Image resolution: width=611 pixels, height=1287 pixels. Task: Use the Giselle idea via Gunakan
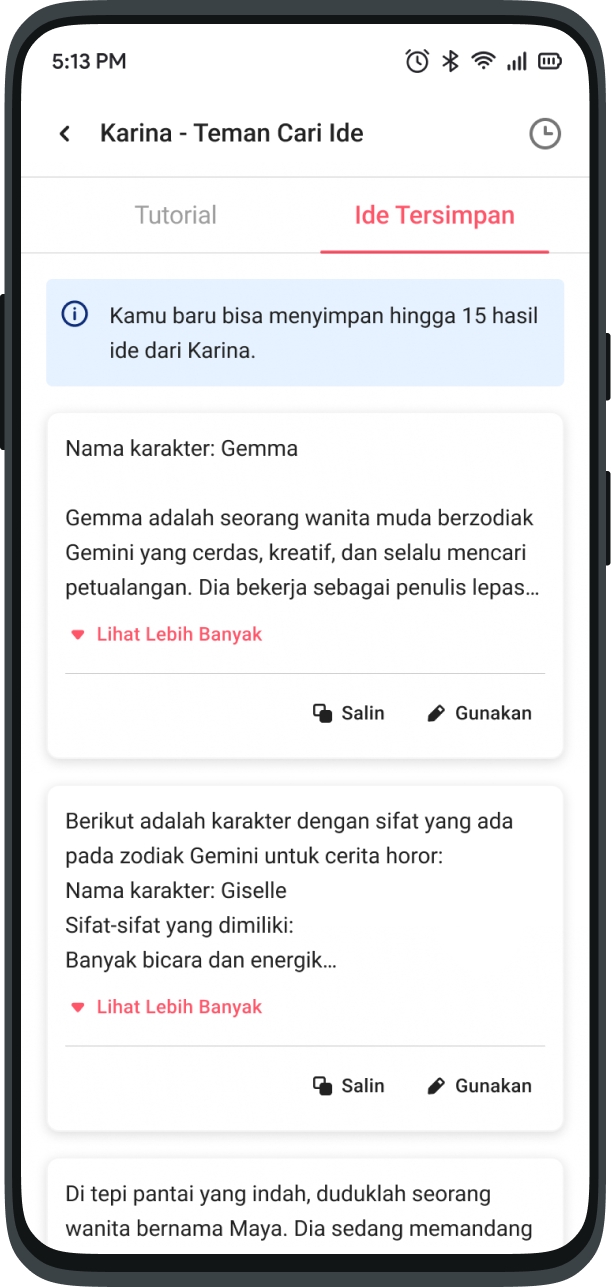point(480,1086)
